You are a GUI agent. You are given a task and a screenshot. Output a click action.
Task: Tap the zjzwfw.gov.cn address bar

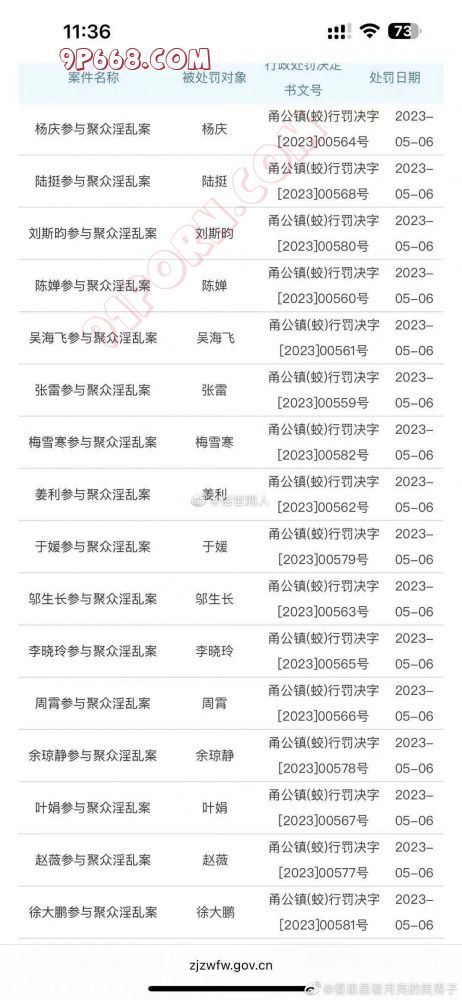(231, 964)
